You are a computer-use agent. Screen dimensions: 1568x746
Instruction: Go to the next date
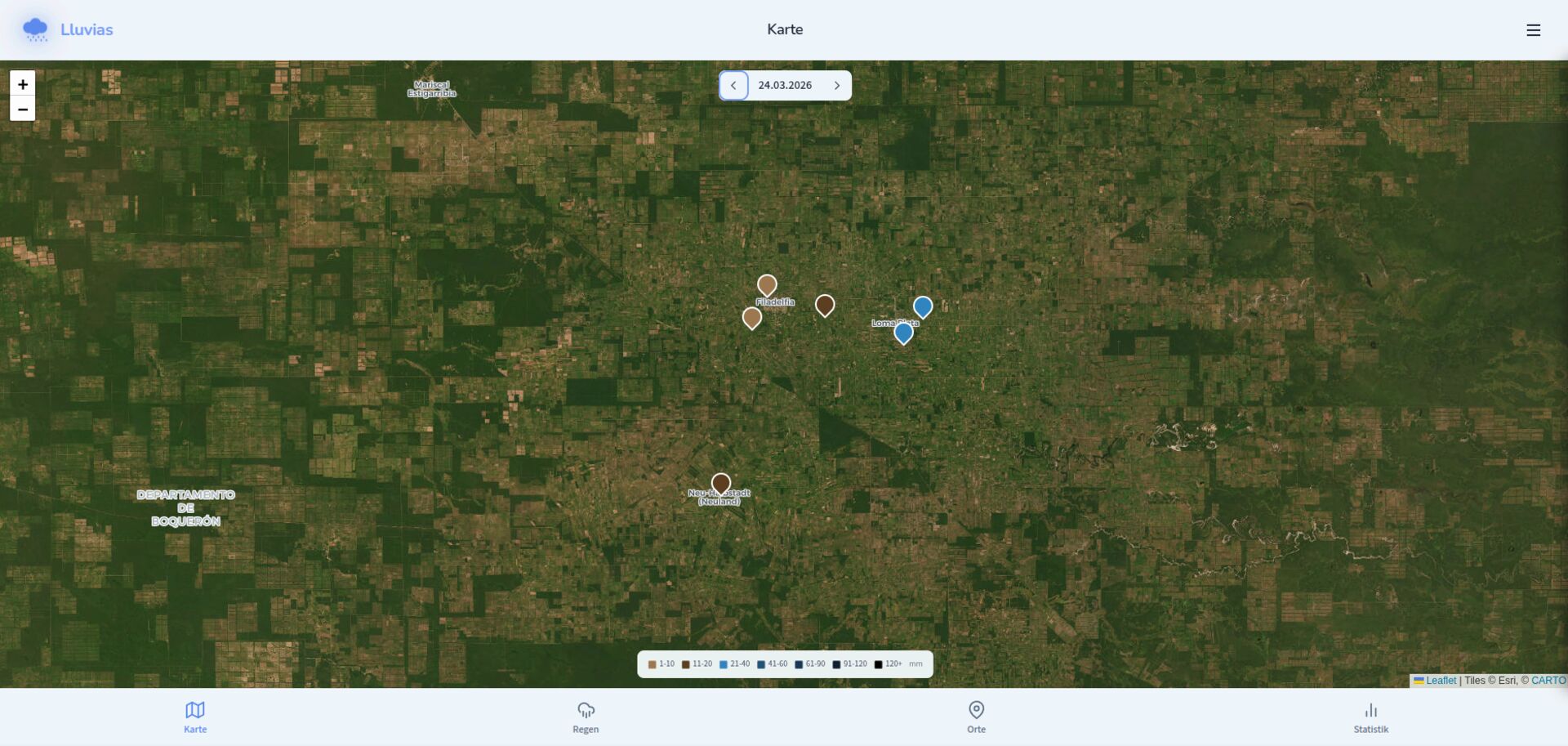tap(837, 86)
